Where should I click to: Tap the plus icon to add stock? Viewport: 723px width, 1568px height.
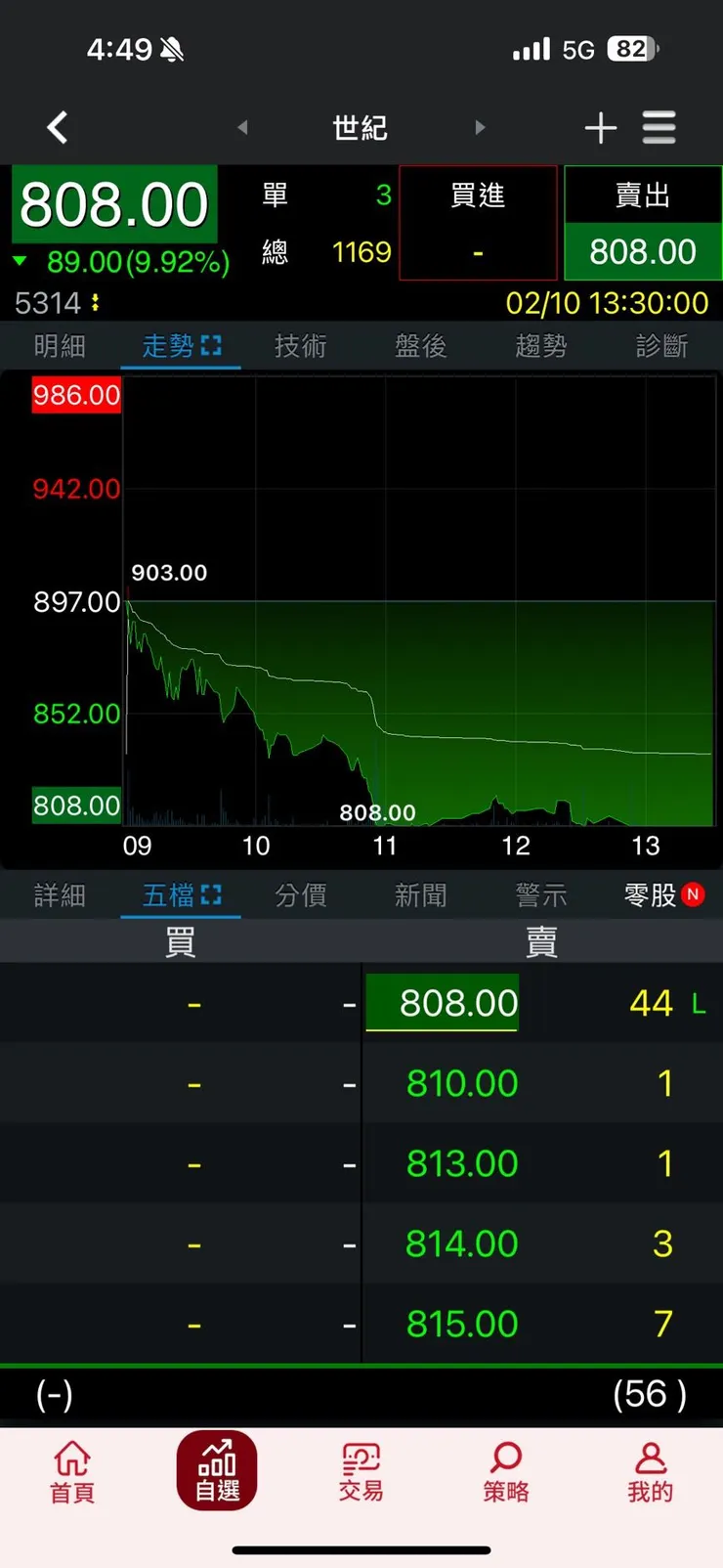[x=600, y=128]
